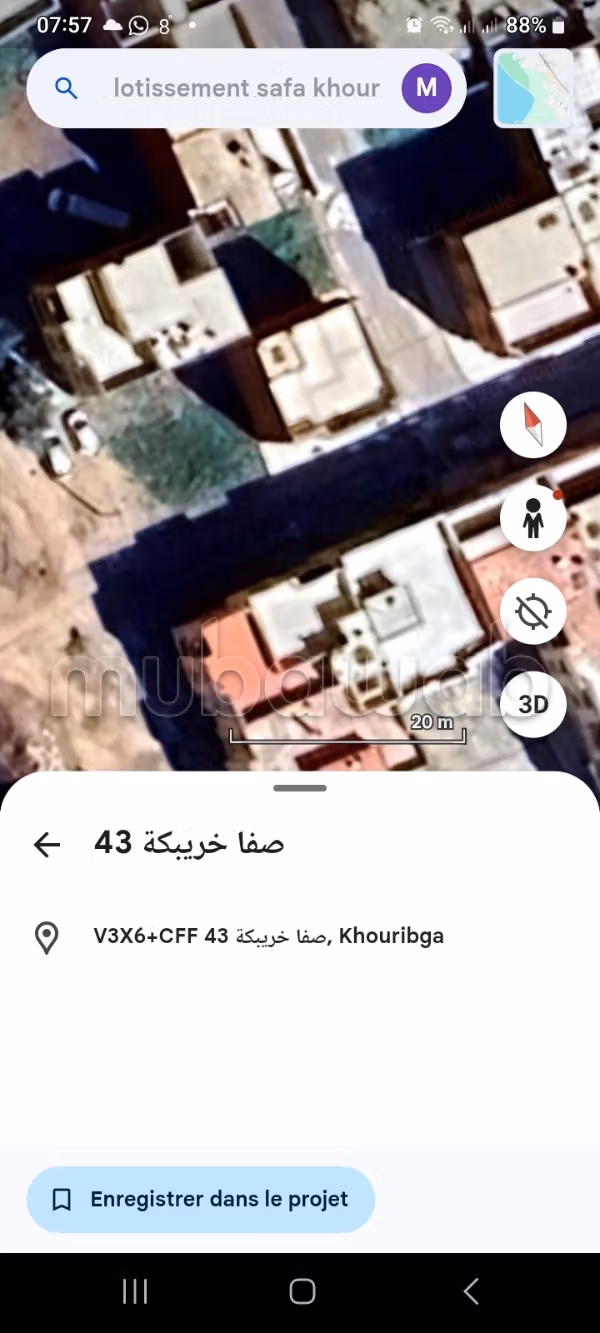Switch the map to 3D view
This screenshot has height=1333, width=600.
[x=533, y=704]
